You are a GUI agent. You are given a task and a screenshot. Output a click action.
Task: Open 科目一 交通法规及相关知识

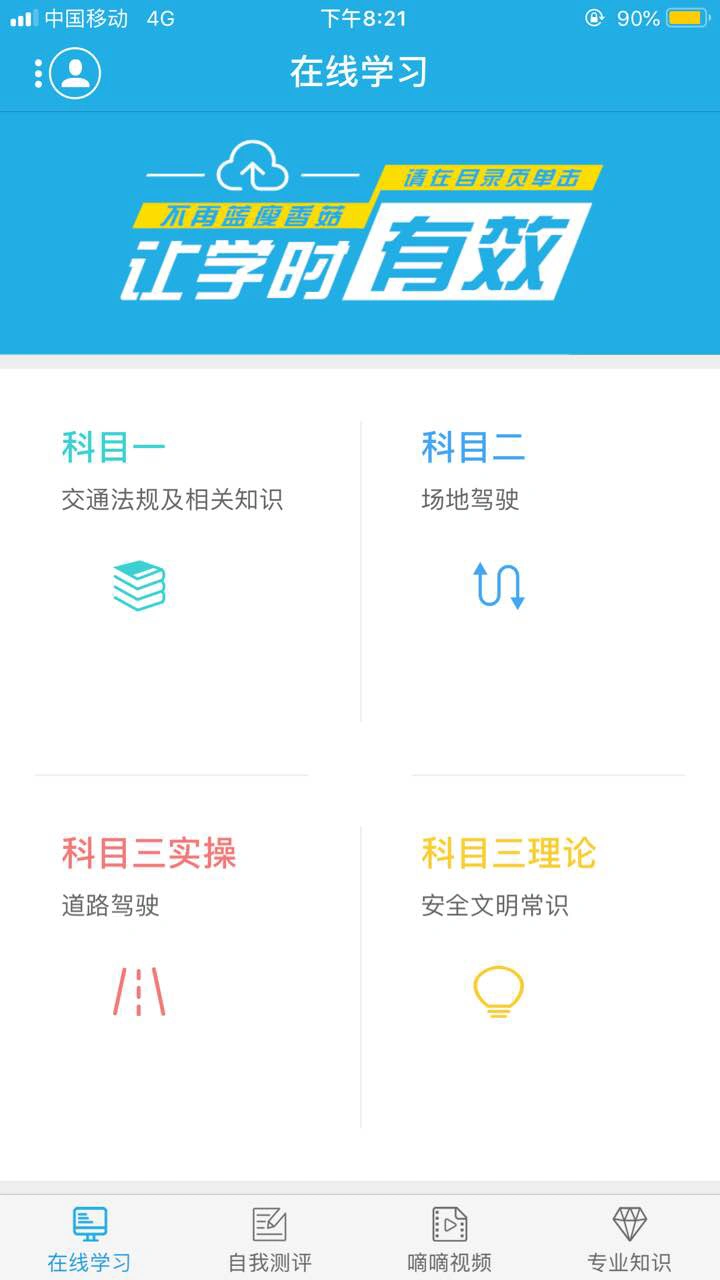point(180,571)
